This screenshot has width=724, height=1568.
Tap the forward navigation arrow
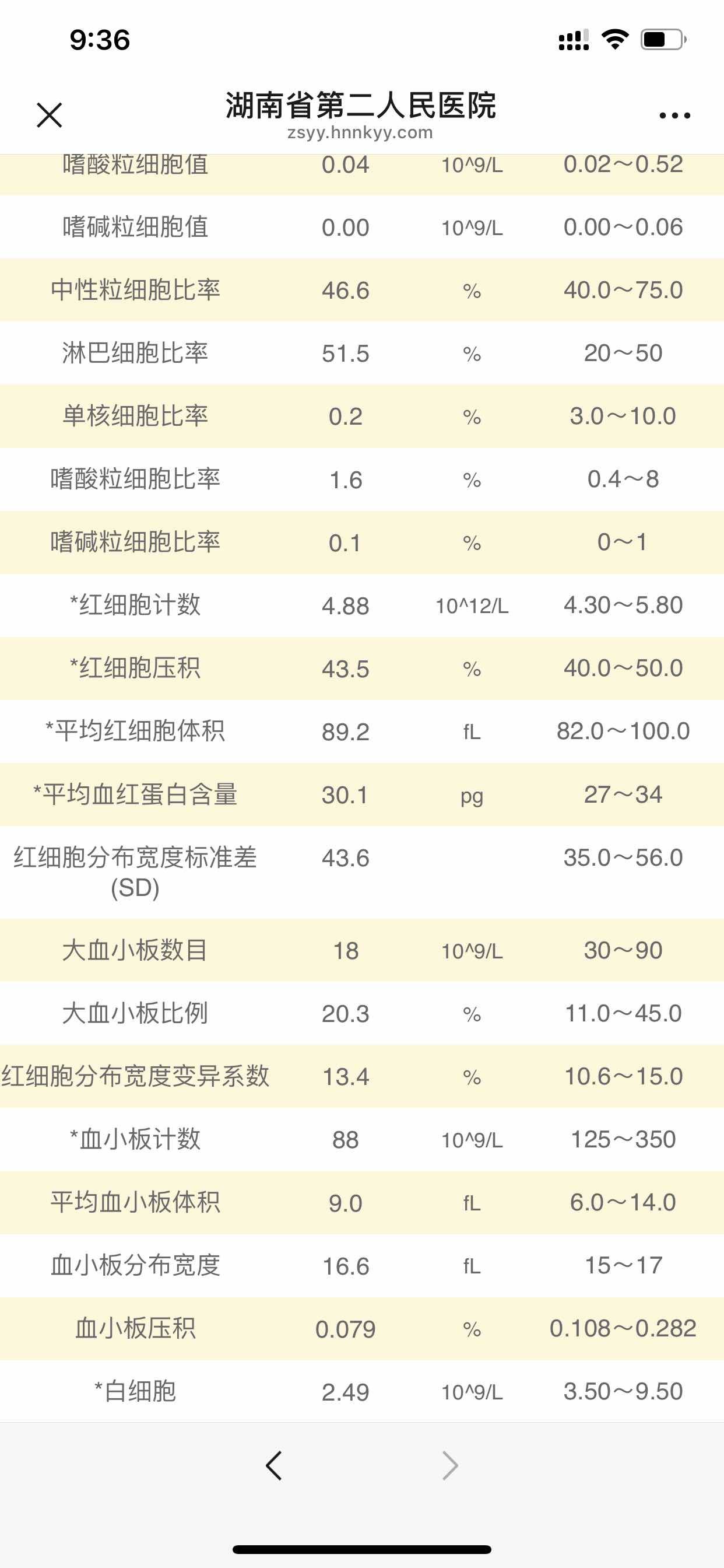[449, 1465]
